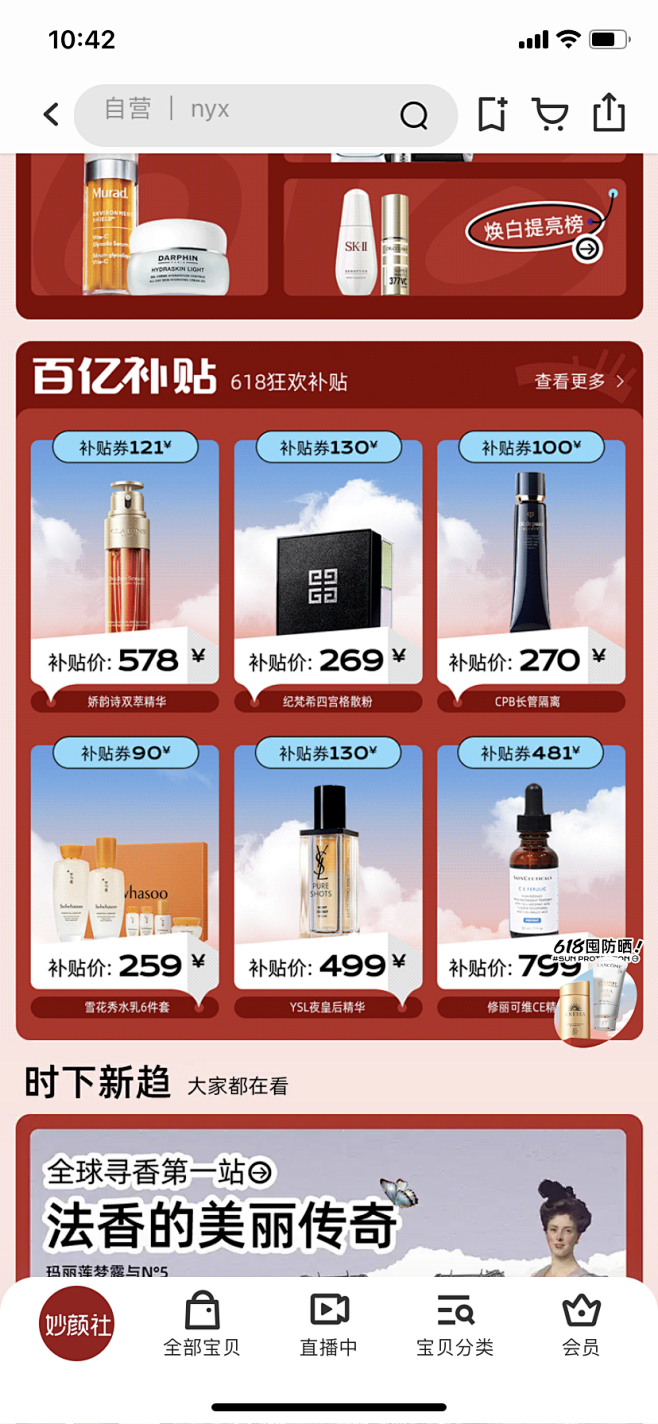Tap the magnifier search icon

click(414, 116)
